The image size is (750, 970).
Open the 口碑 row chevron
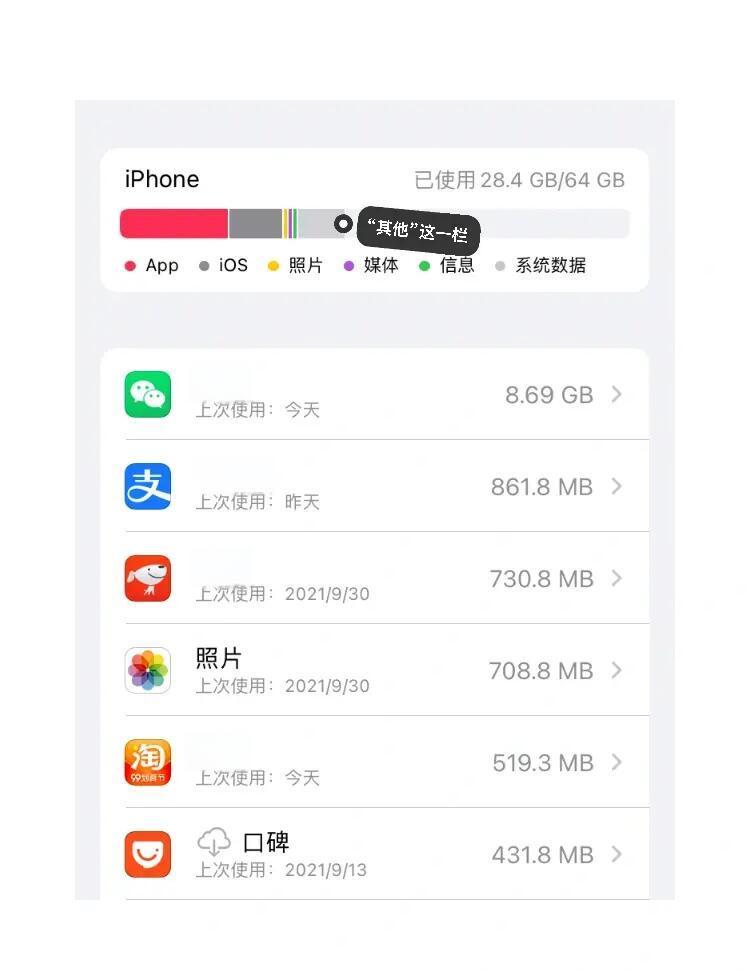click(x=617, y=854)
